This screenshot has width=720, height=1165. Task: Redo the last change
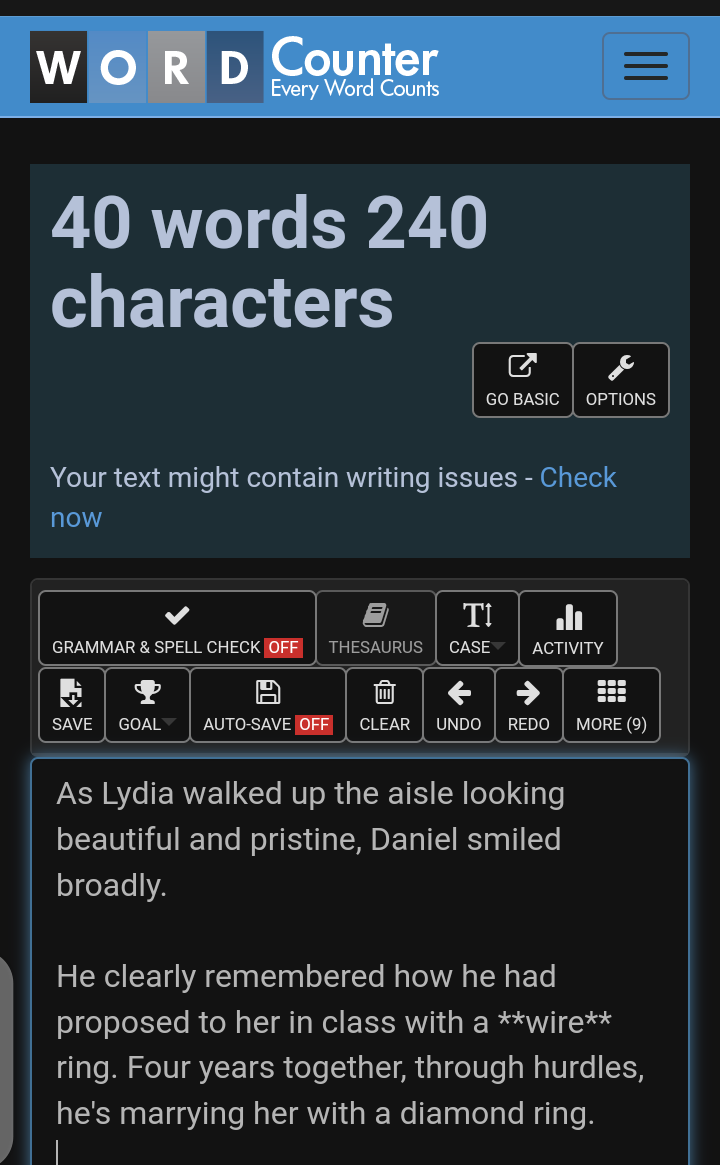click(x=528, y=704)
